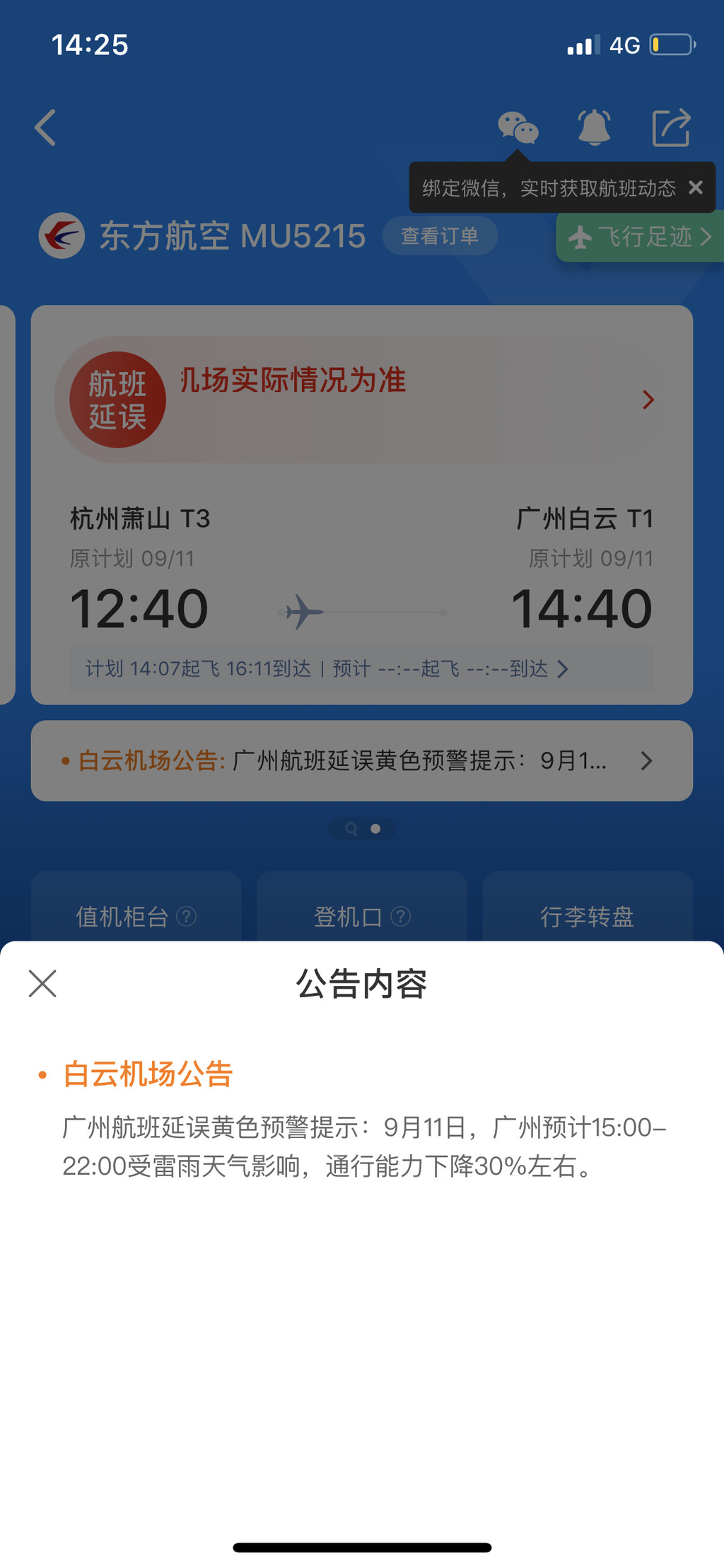Tap the 查看订单 button
The width and height of the screenshot is (724, 1568).
pyautogui.click(x=440, y=236)
